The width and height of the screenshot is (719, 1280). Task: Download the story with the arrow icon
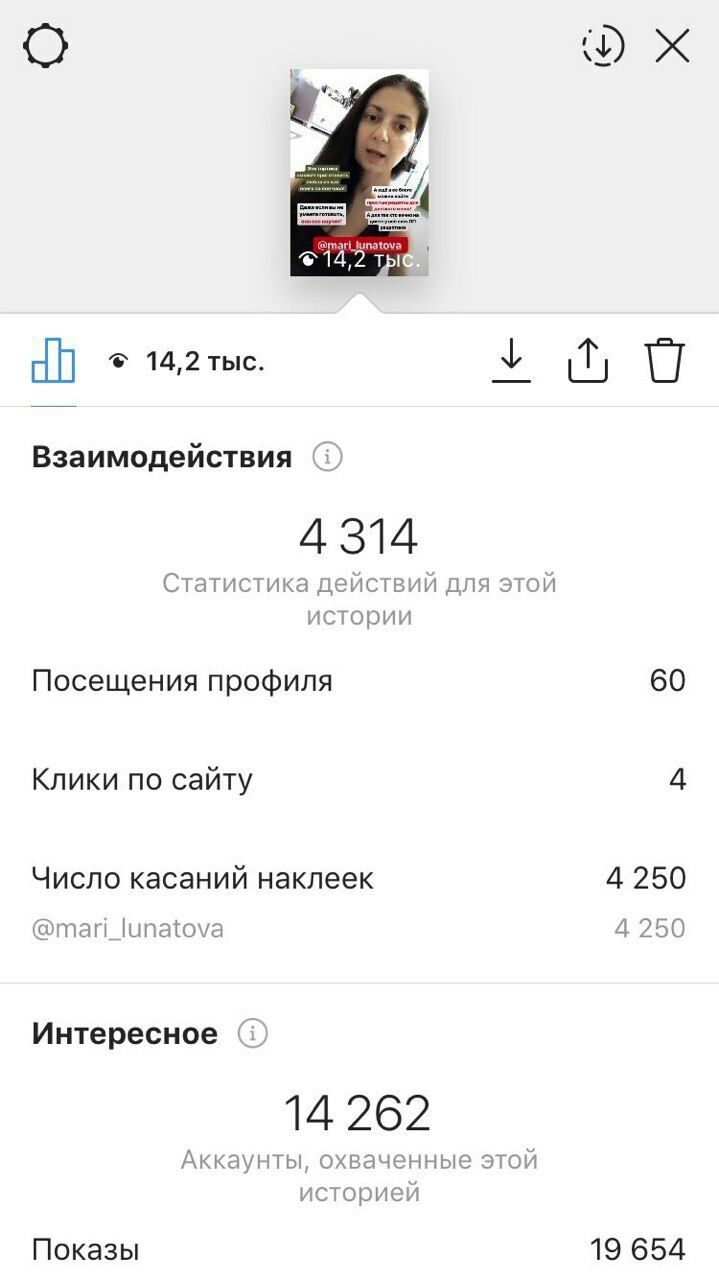click(511, 360)
